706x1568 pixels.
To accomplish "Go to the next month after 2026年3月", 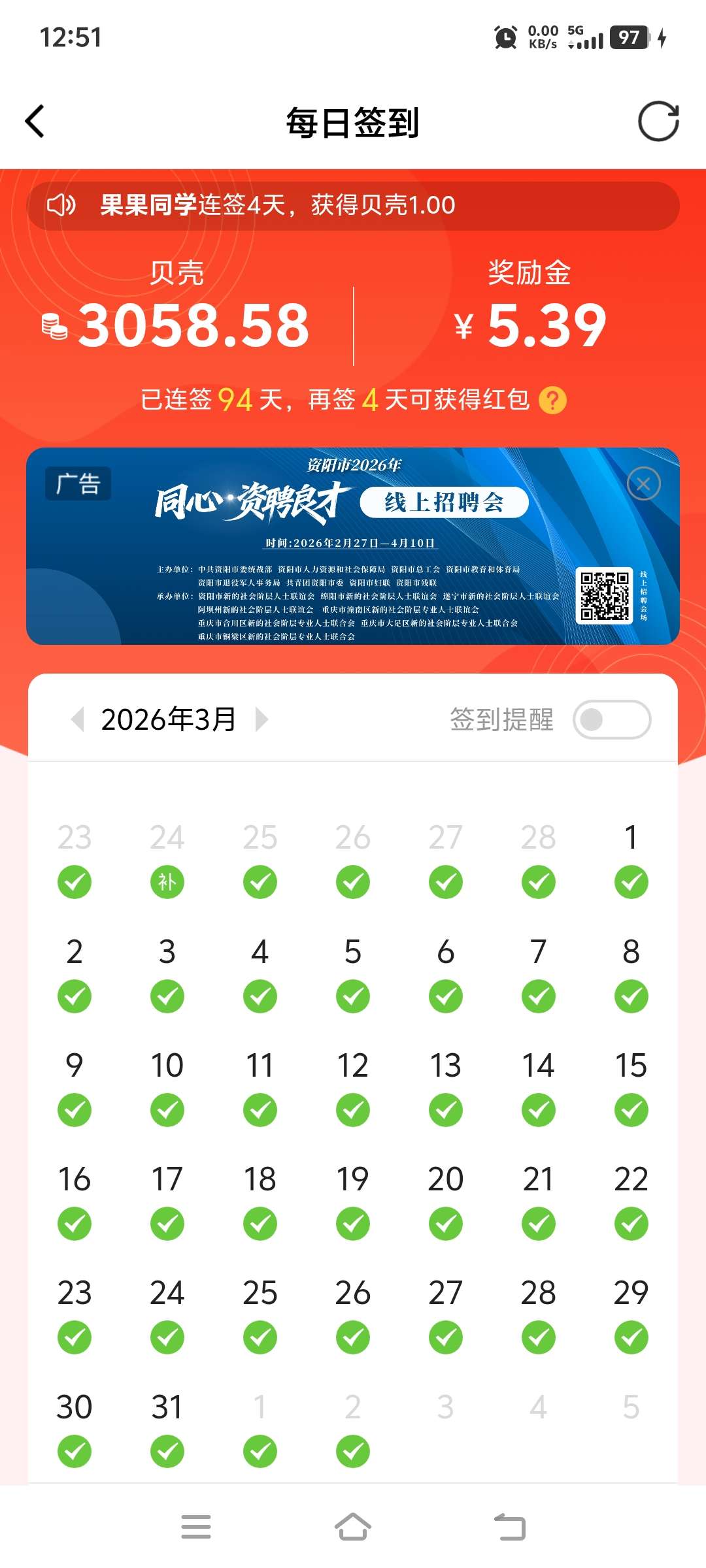I will pyautogui.click(x=261, y=719).
